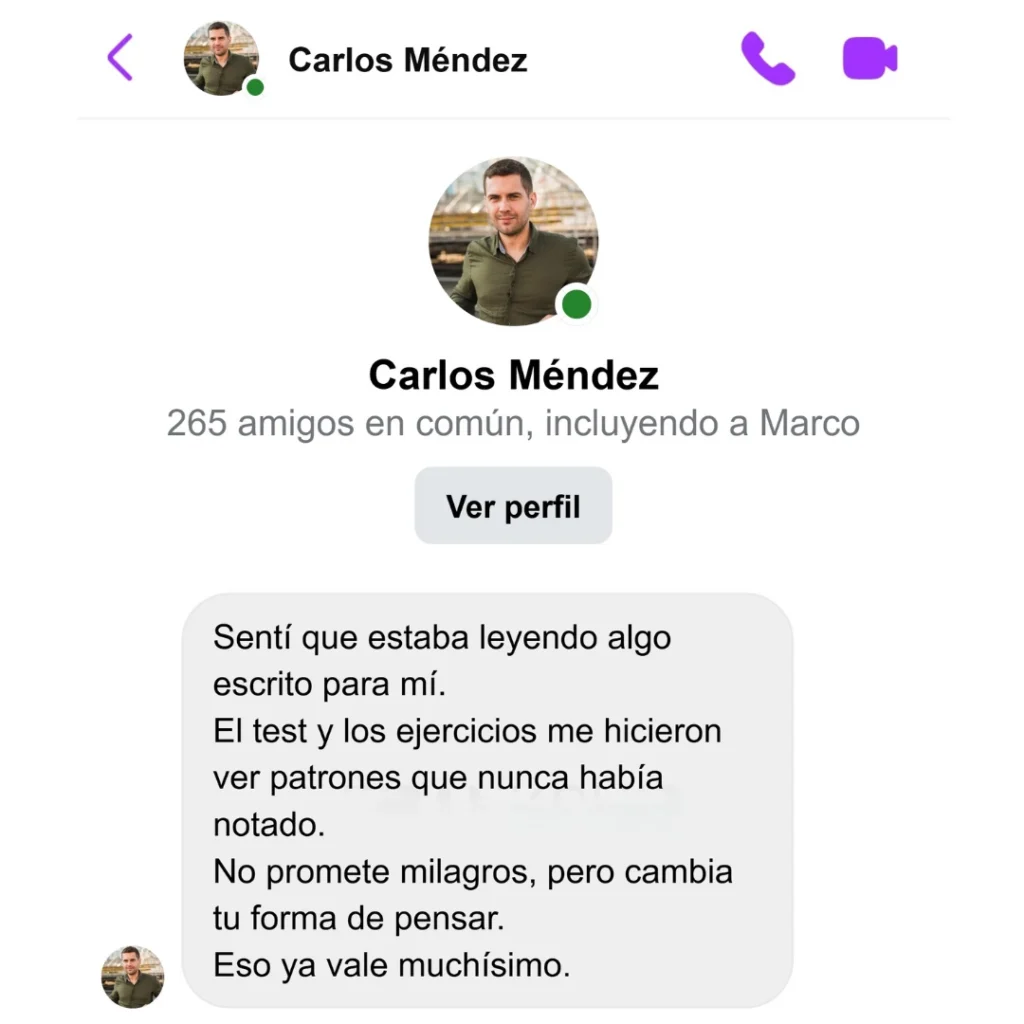Image resolution: width=1024 pixels, height=1024 pixels.
Task: Tap the Ver perfil button
Action: point(513,506)
